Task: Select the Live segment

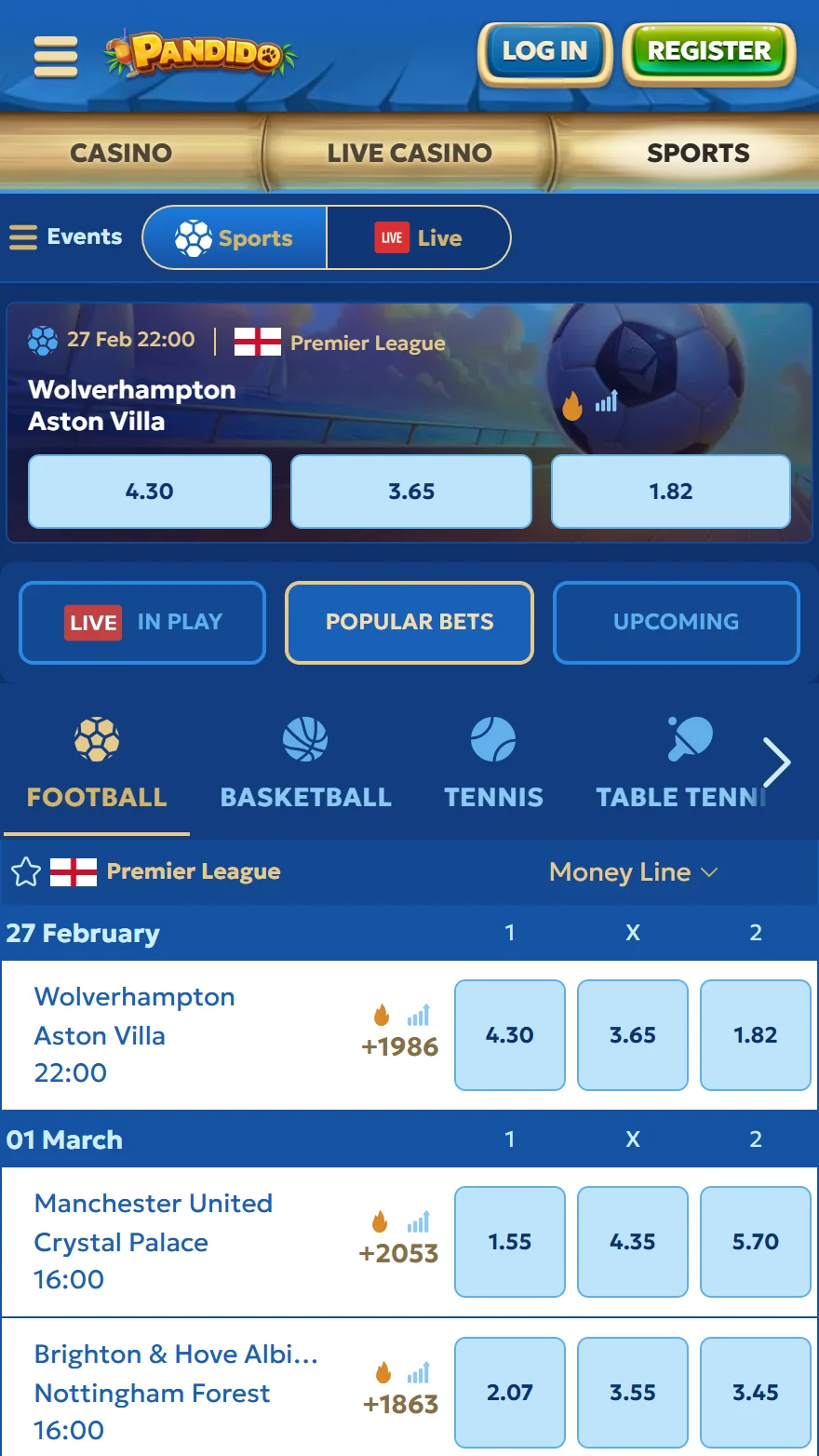Action: 419,238
